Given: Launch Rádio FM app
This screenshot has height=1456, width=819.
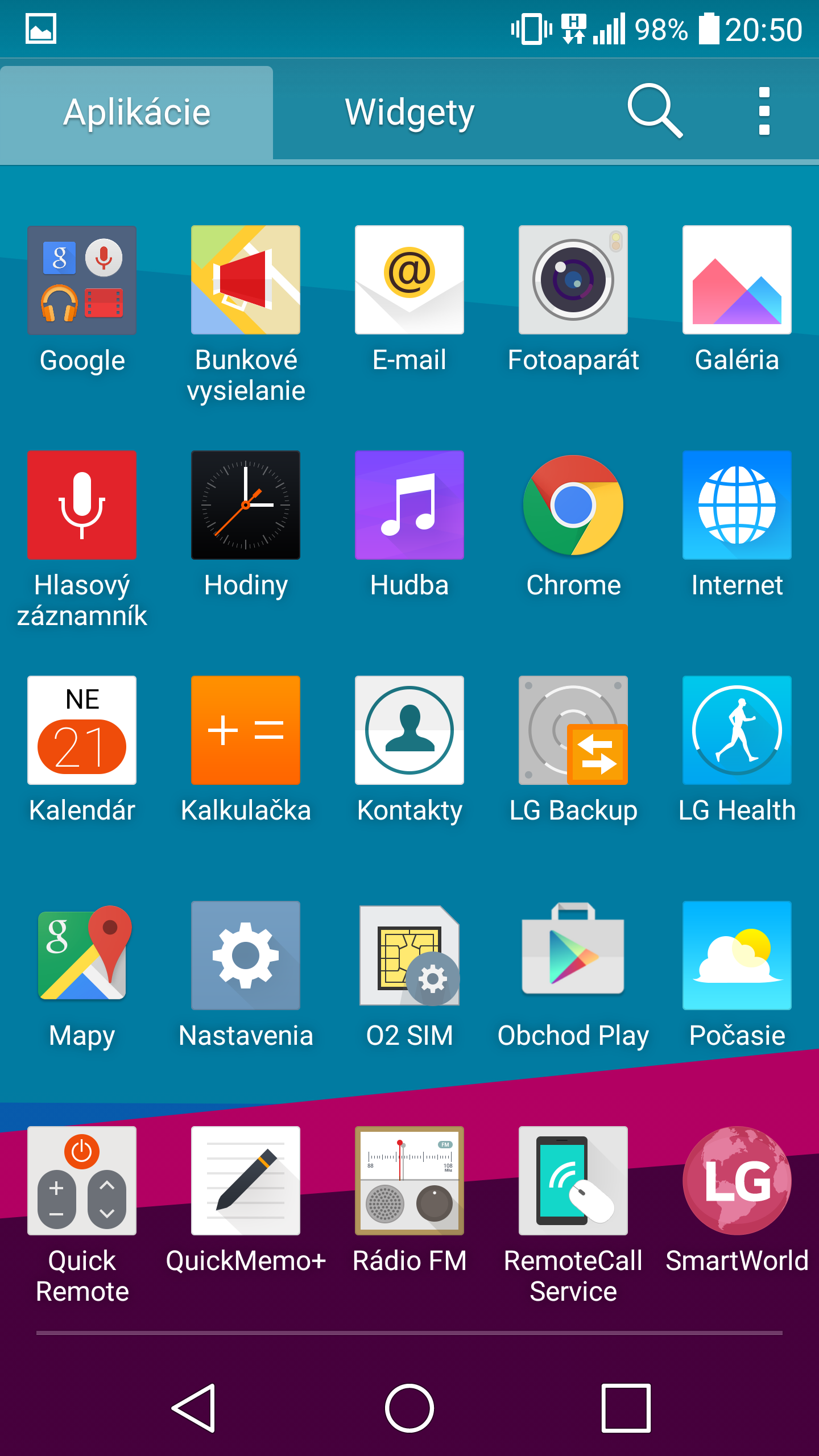Looking at the screenshot, I should [409, 1181].
